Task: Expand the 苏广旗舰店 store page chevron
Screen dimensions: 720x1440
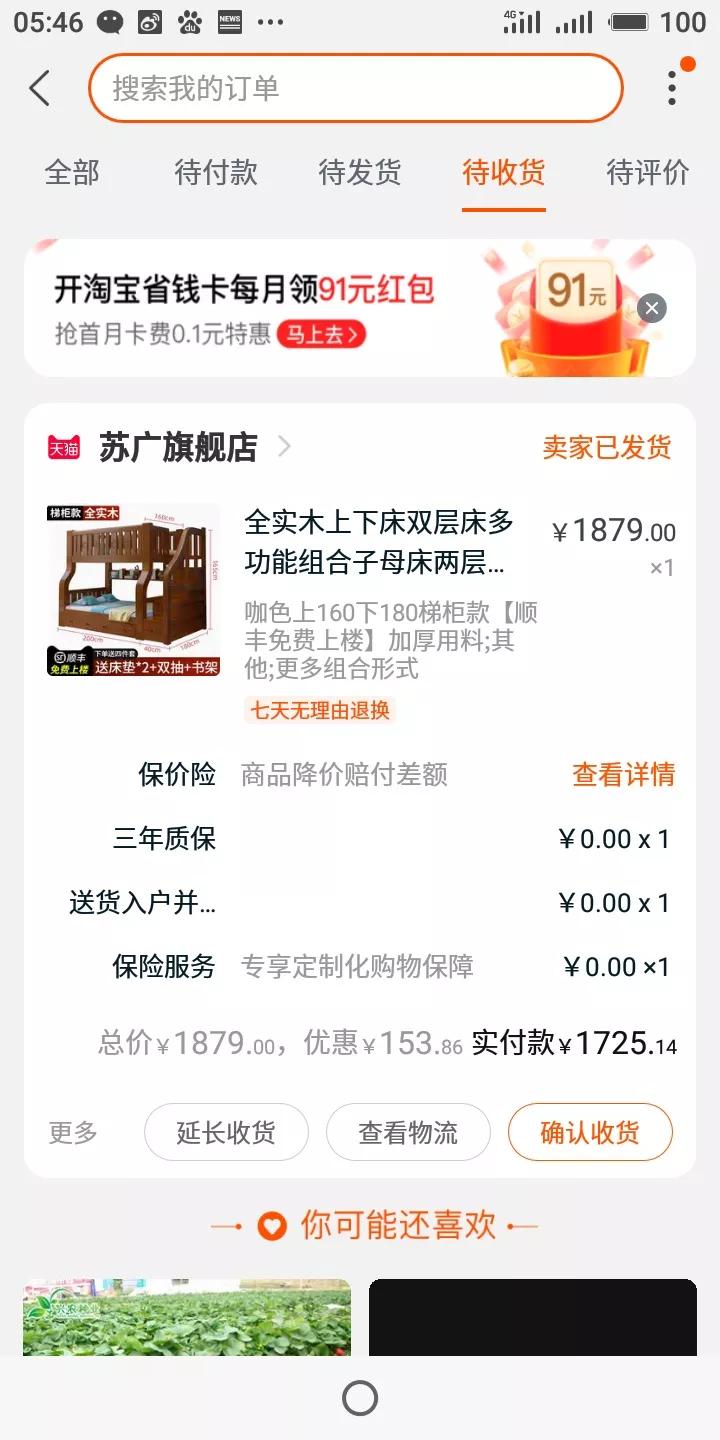Action: click(283, 448)
